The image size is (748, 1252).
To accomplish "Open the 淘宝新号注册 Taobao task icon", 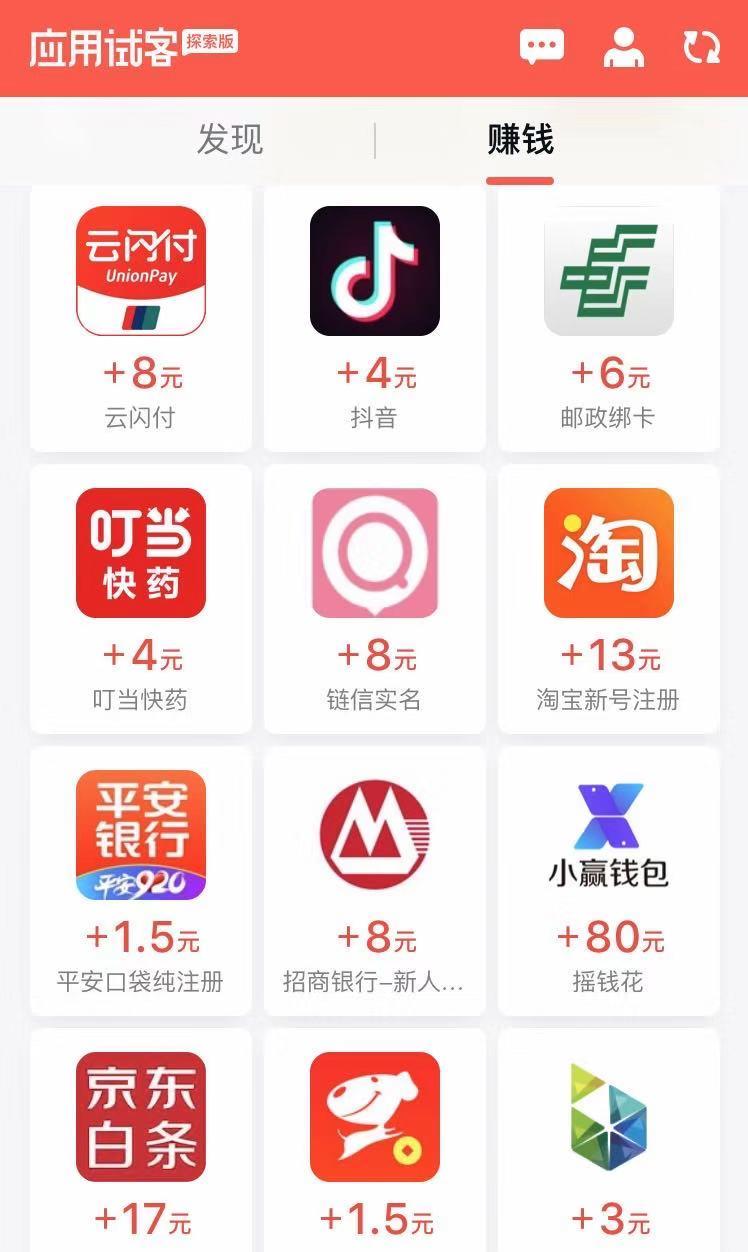I will 607,552.
